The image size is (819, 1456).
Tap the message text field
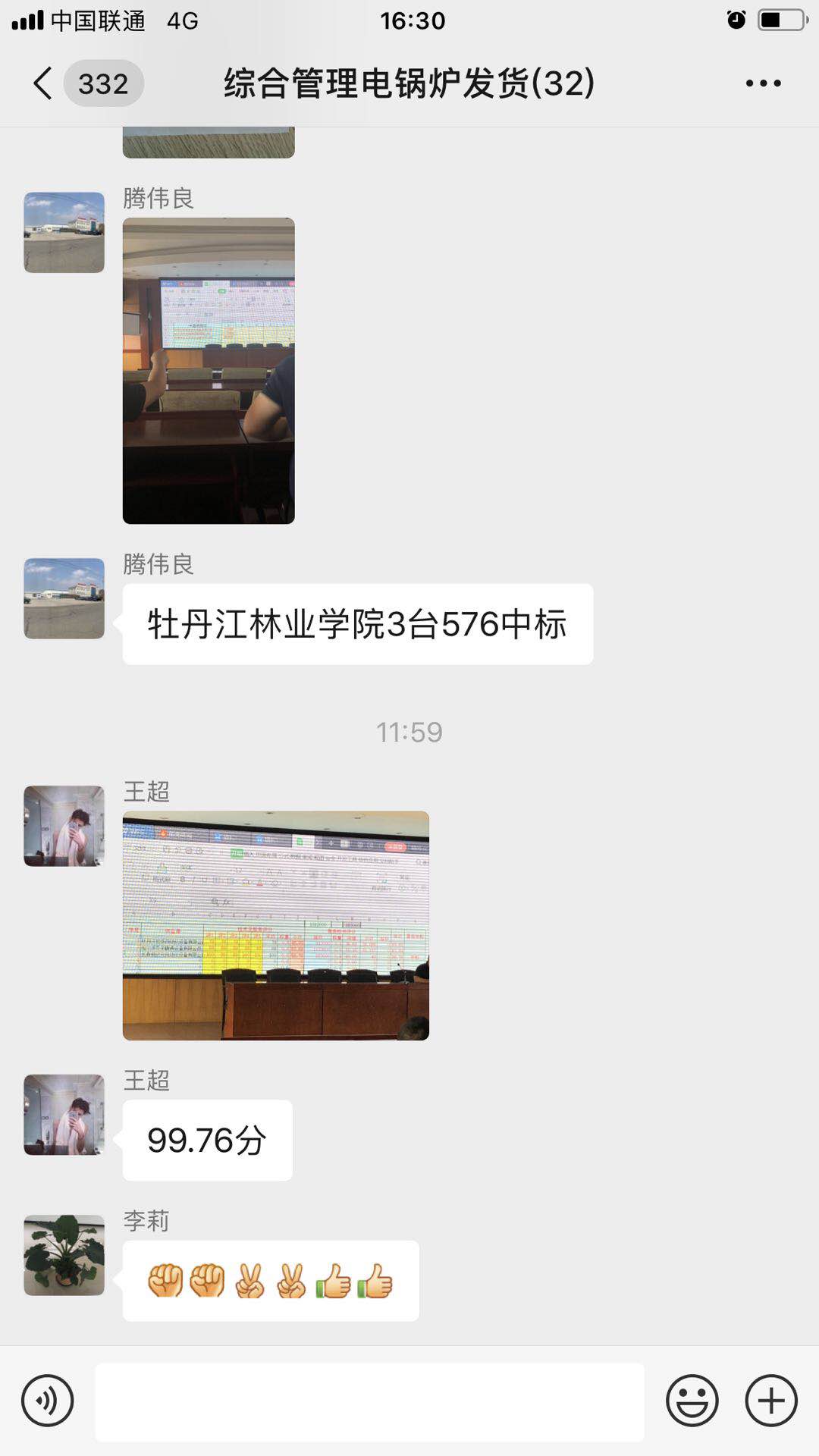[x=369, y=1401]
